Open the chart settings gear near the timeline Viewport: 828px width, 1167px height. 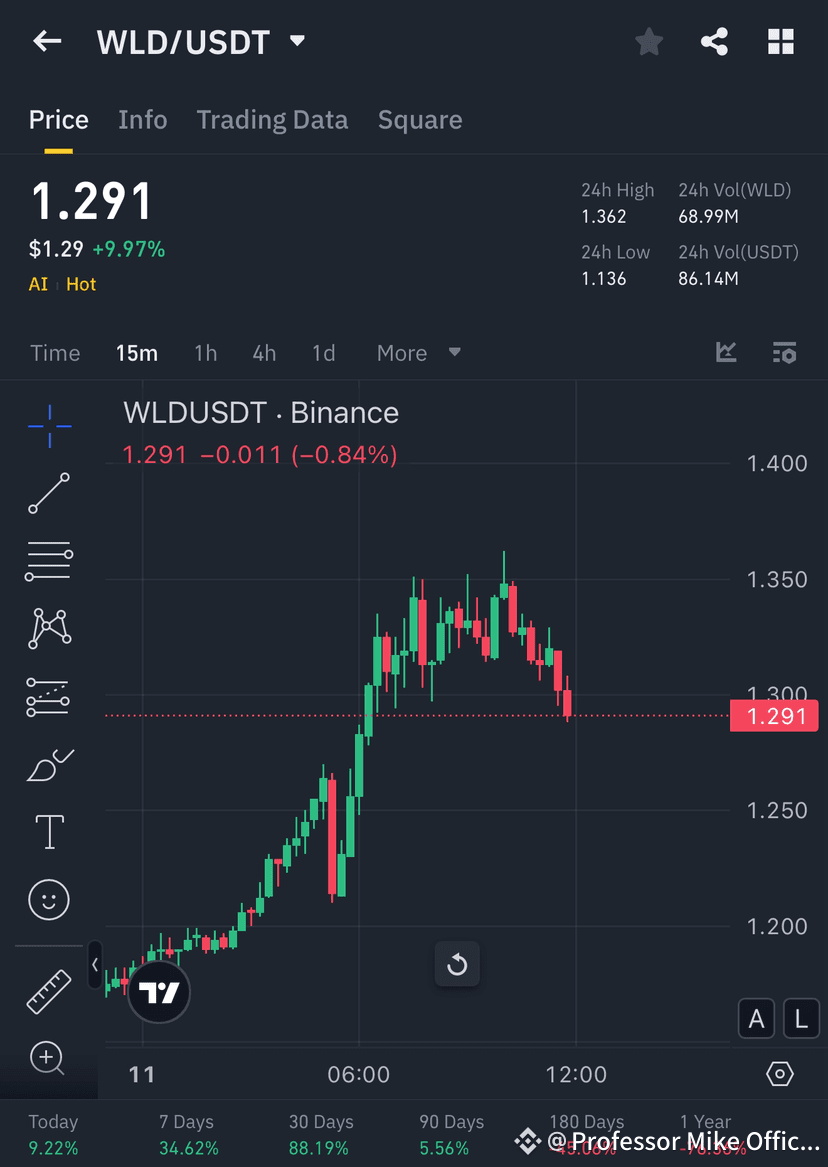pyautogui.click(x=780, y=1073)
